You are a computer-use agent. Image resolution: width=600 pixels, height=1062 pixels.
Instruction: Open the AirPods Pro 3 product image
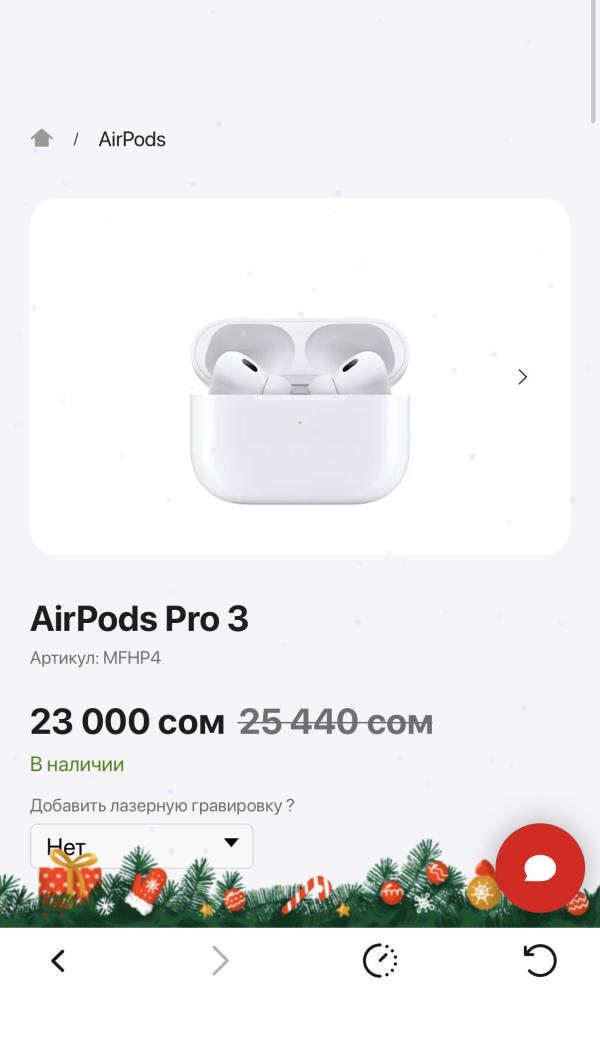tap(300, 410)
